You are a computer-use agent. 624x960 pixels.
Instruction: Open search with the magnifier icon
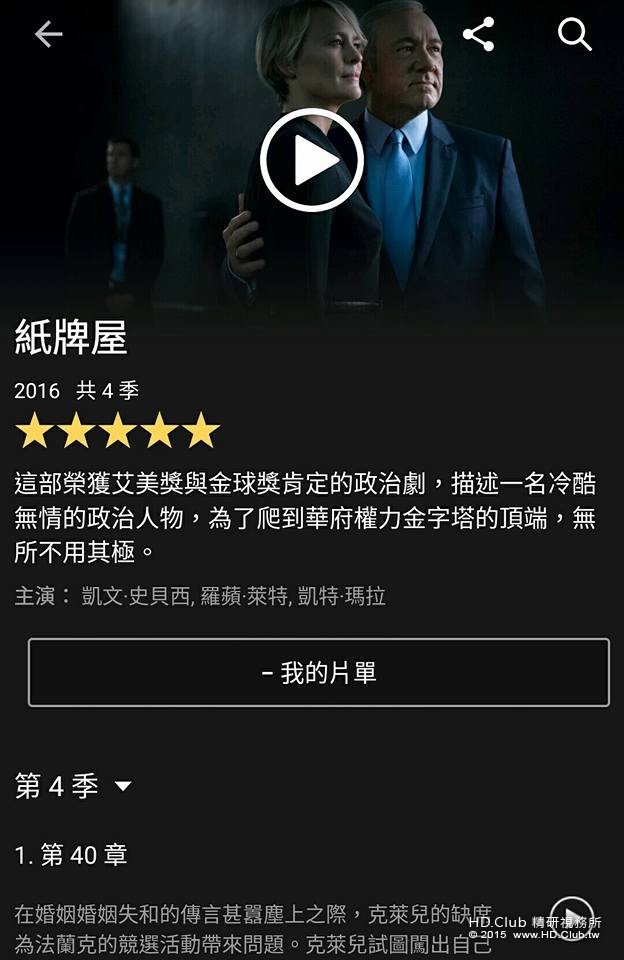(x=575, y=35)
